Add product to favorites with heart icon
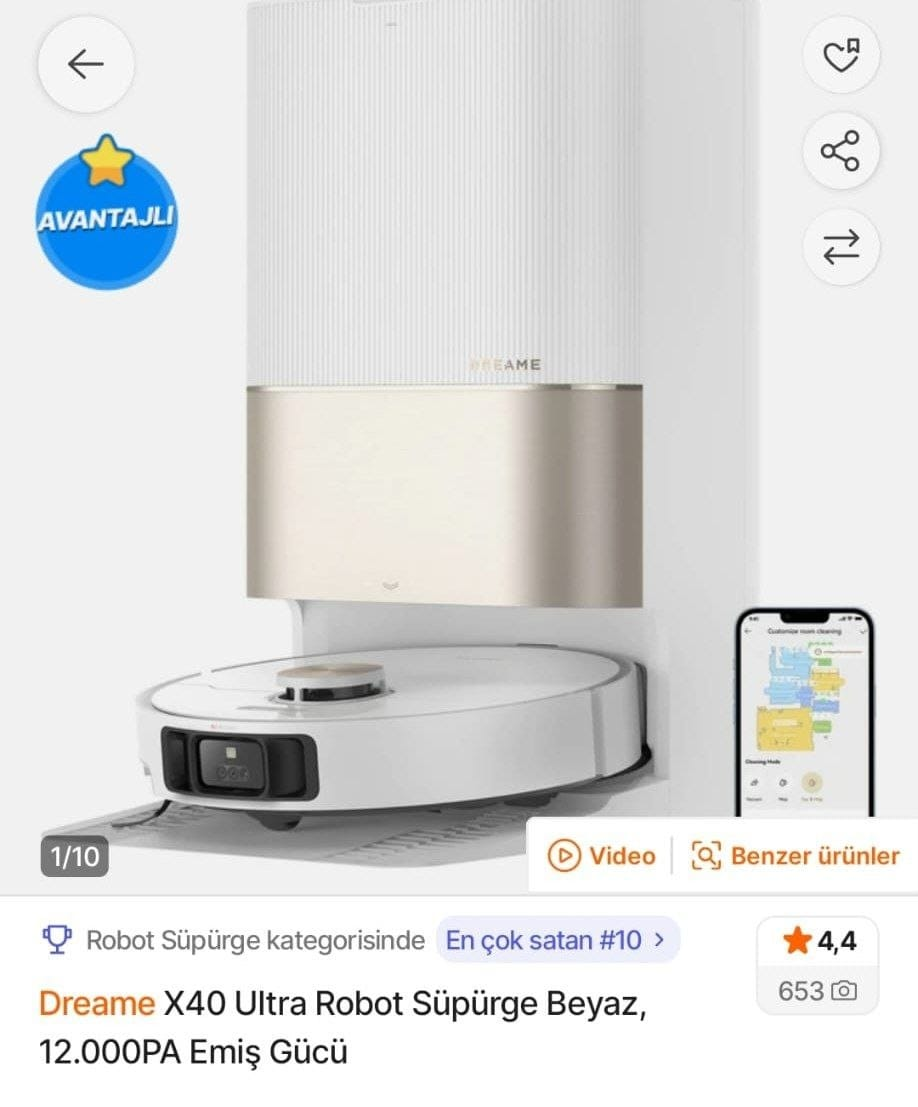The width and height of the screenshot is (918, 1107). pos(840,55)
